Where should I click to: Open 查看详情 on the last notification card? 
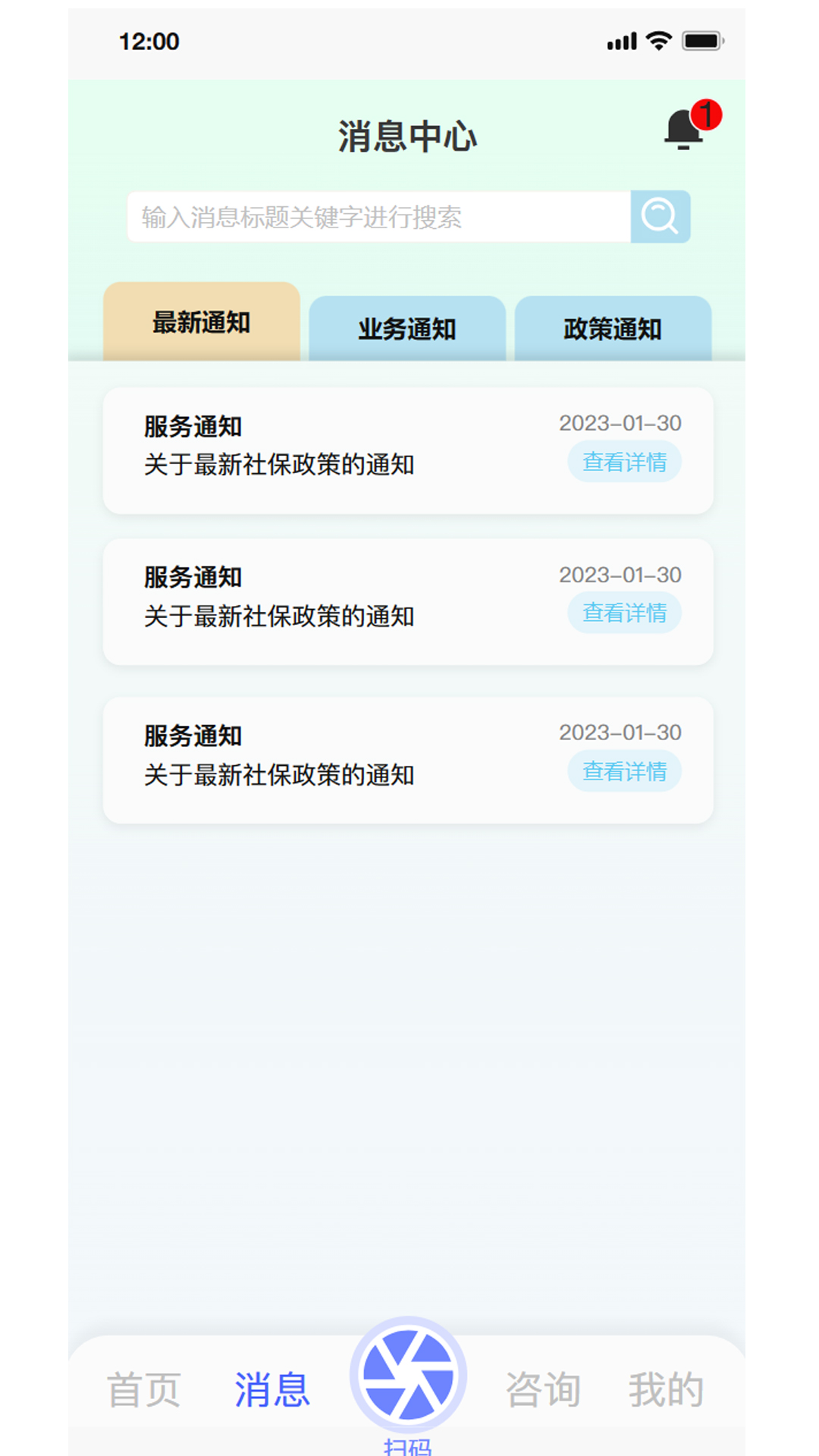tap(625, 770)
